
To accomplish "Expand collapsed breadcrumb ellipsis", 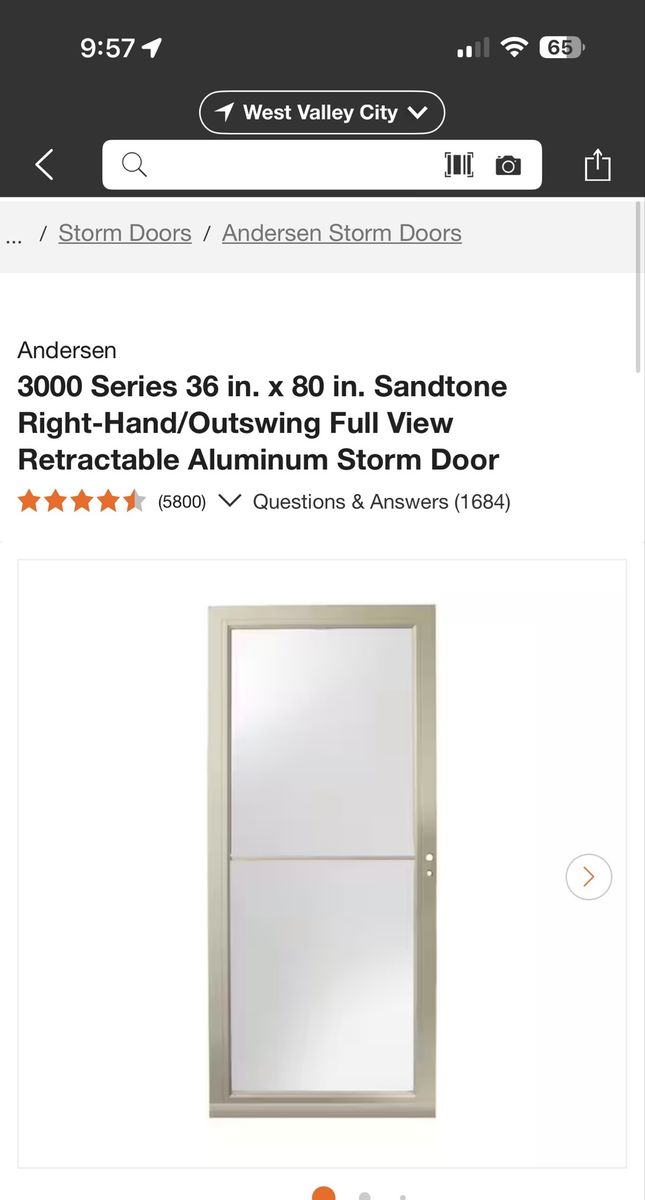I will click(x=14, y=237).
